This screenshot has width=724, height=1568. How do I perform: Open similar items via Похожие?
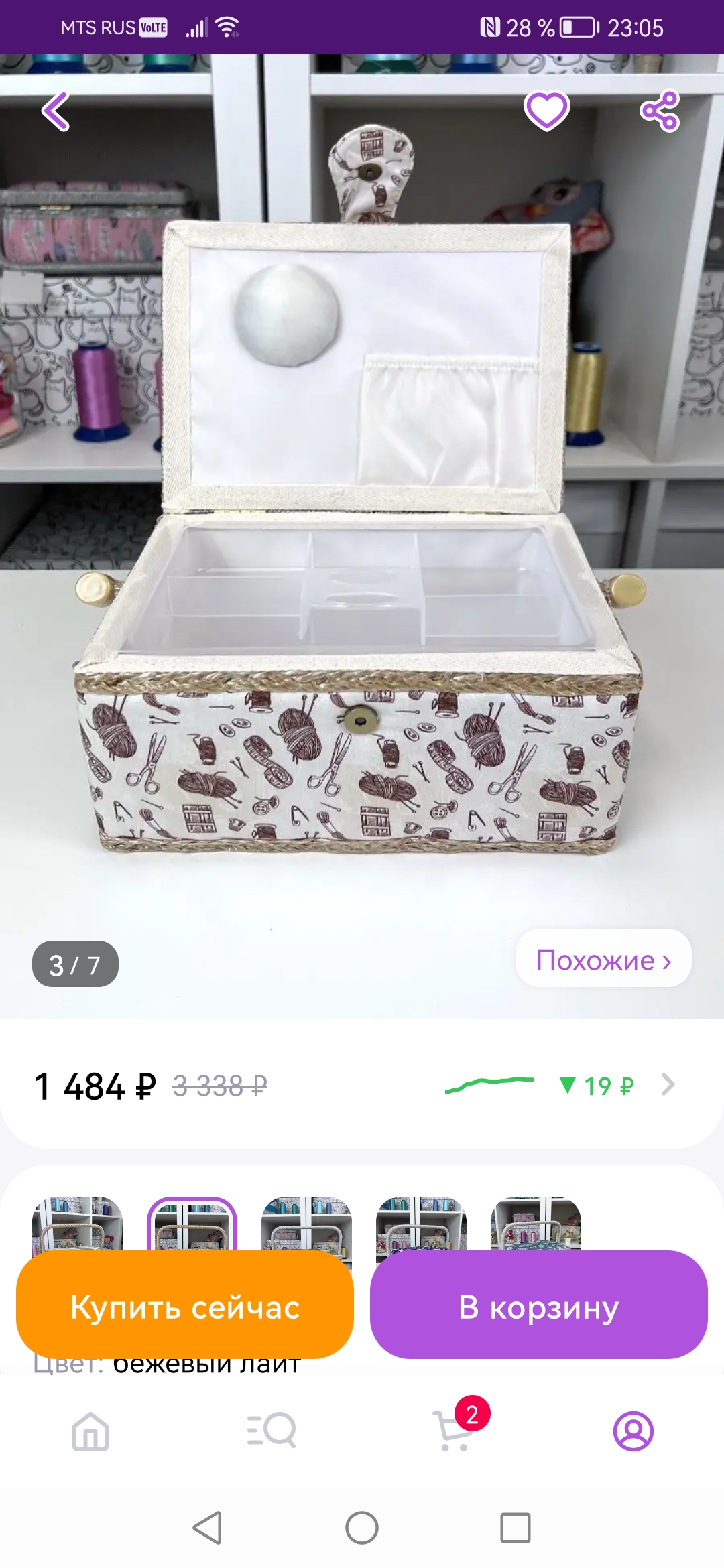[x=603, y=959]
